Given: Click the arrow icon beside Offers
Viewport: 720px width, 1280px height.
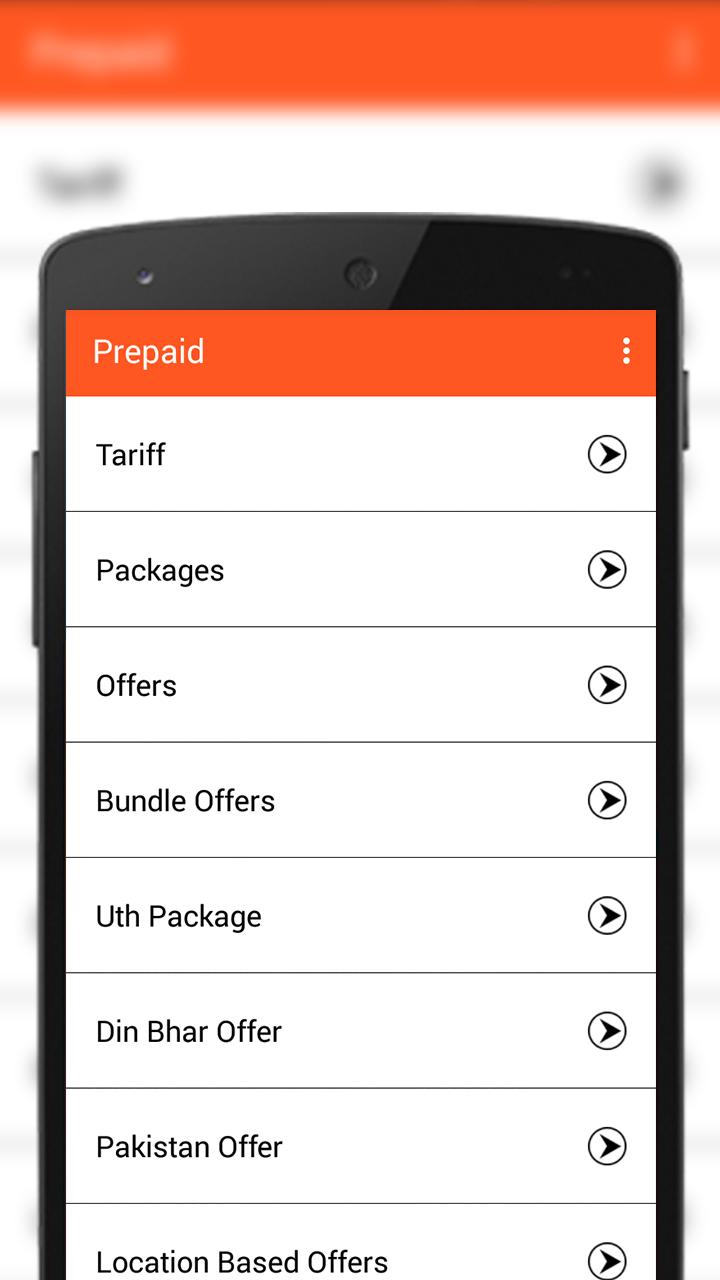Looking at the screenshot, I should tap(607, 686).
